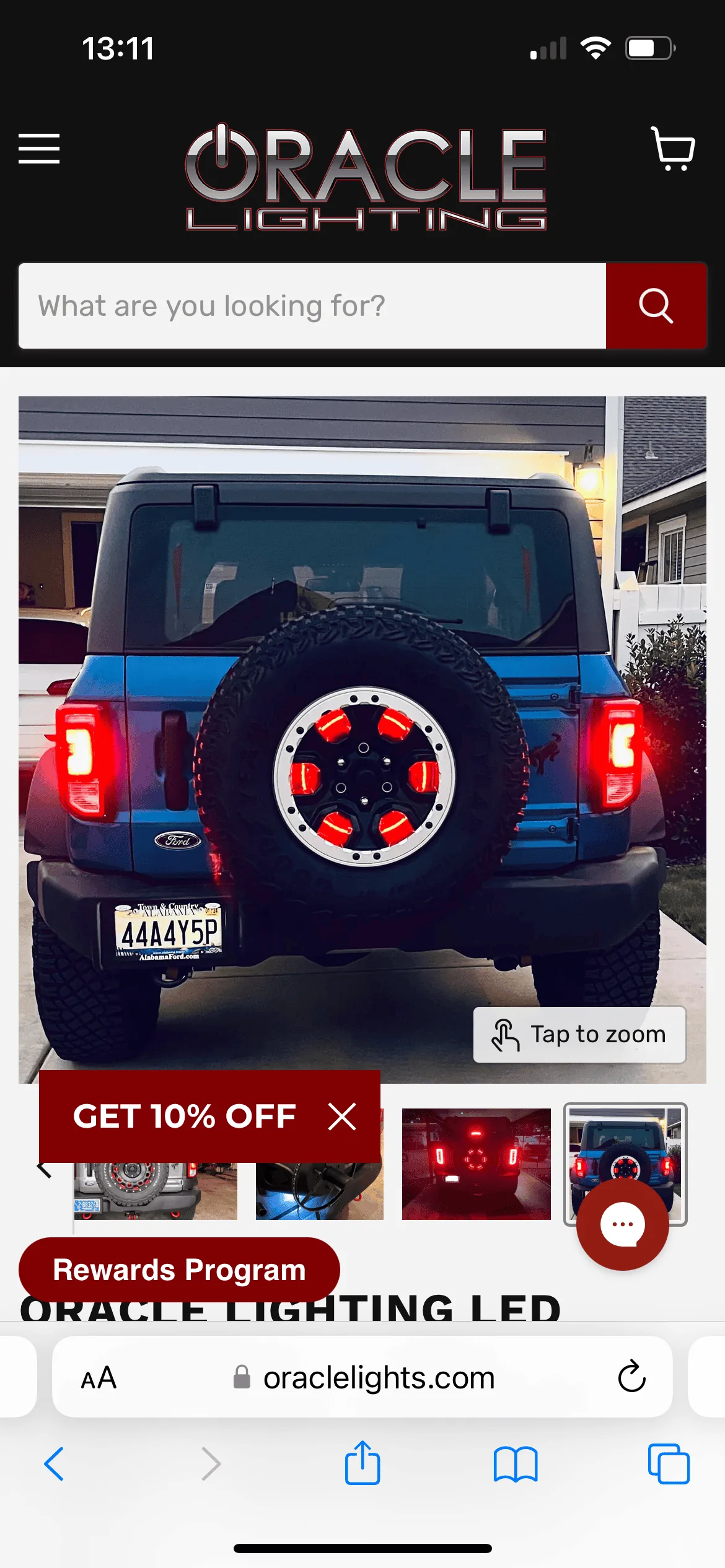Open Safari bookmarks
Screen dimensions: 725x1568
516,1464
